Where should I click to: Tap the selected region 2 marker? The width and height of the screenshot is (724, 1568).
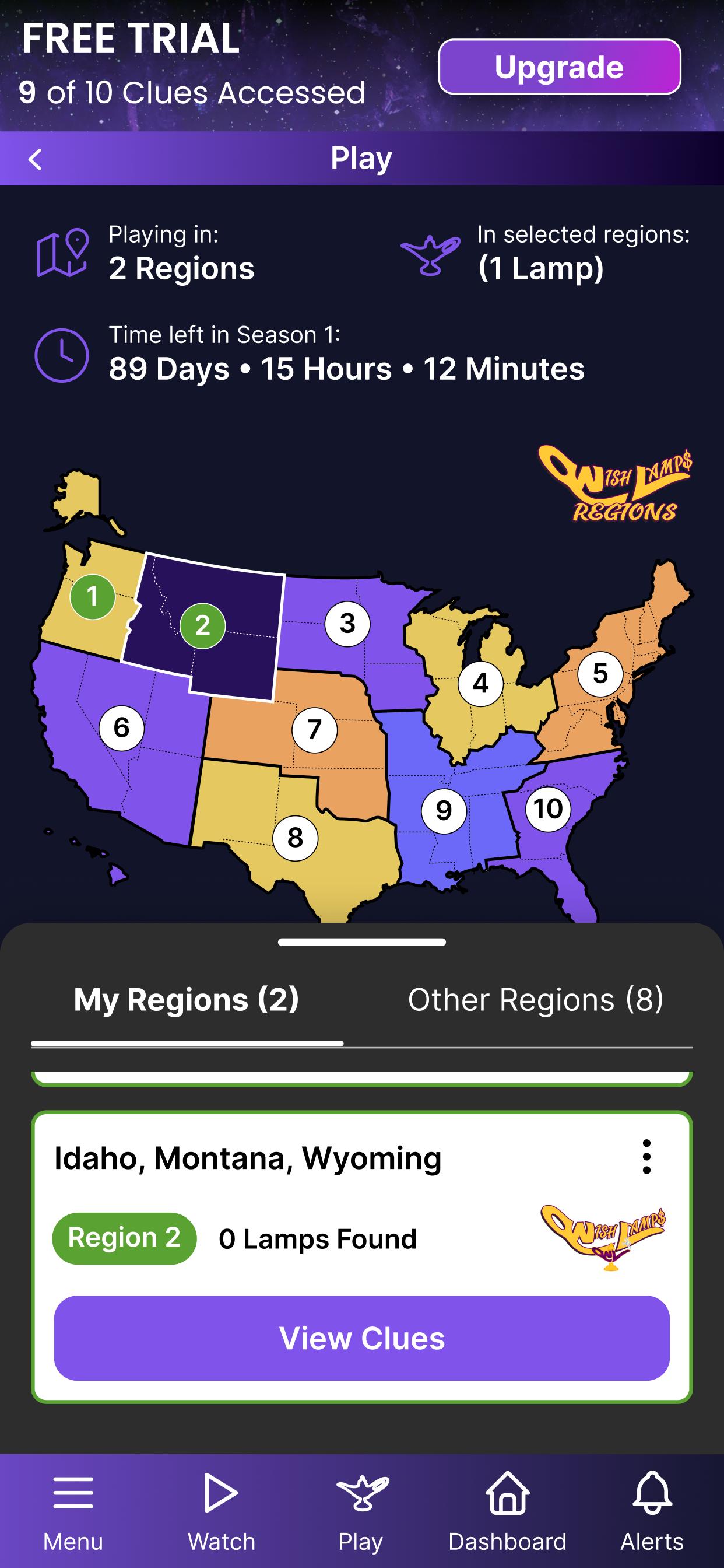point(203,626)
